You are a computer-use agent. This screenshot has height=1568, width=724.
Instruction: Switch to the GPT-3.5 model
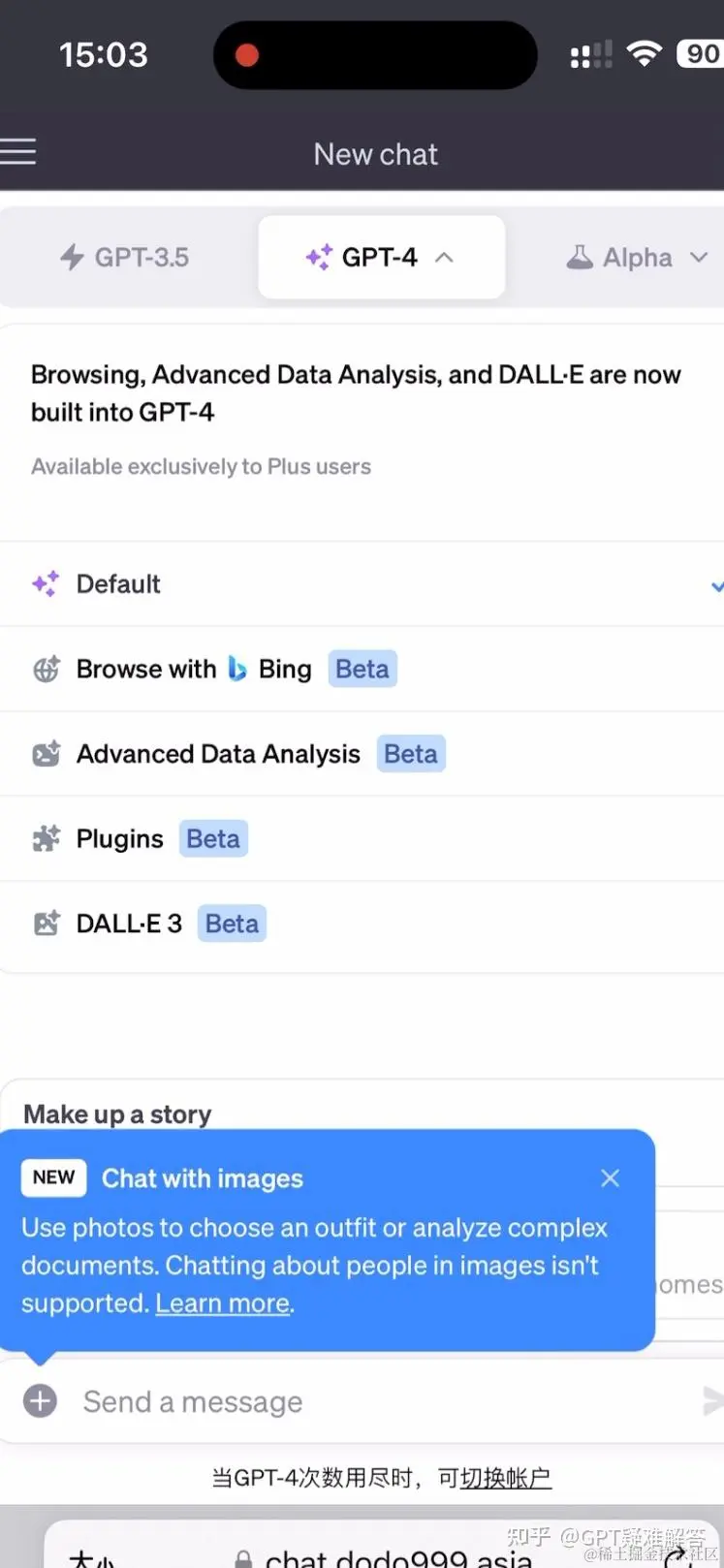click(124, 258)
